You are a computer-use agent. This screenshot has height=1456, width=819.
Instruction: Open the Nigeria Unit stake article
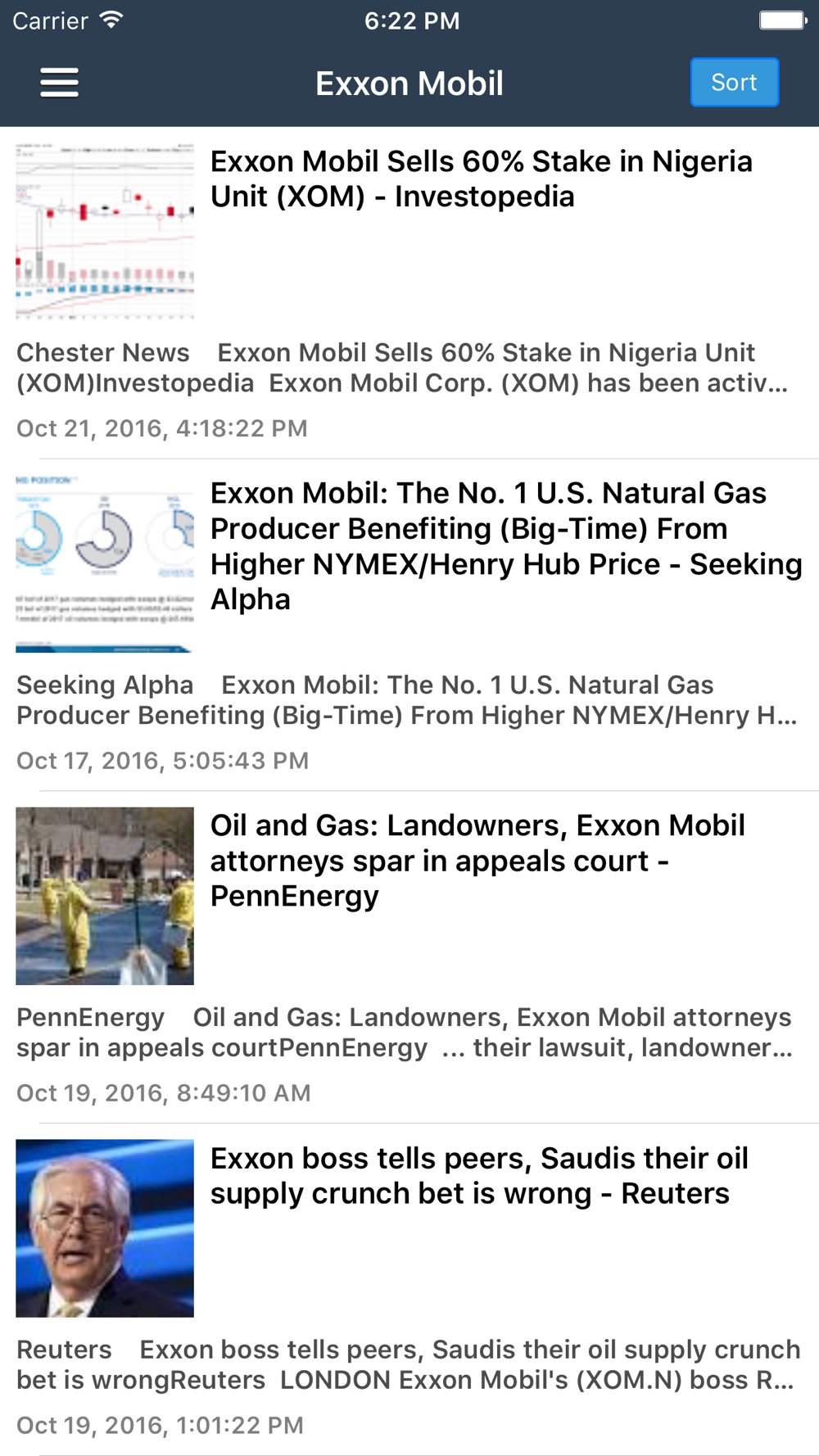point(409,293)
